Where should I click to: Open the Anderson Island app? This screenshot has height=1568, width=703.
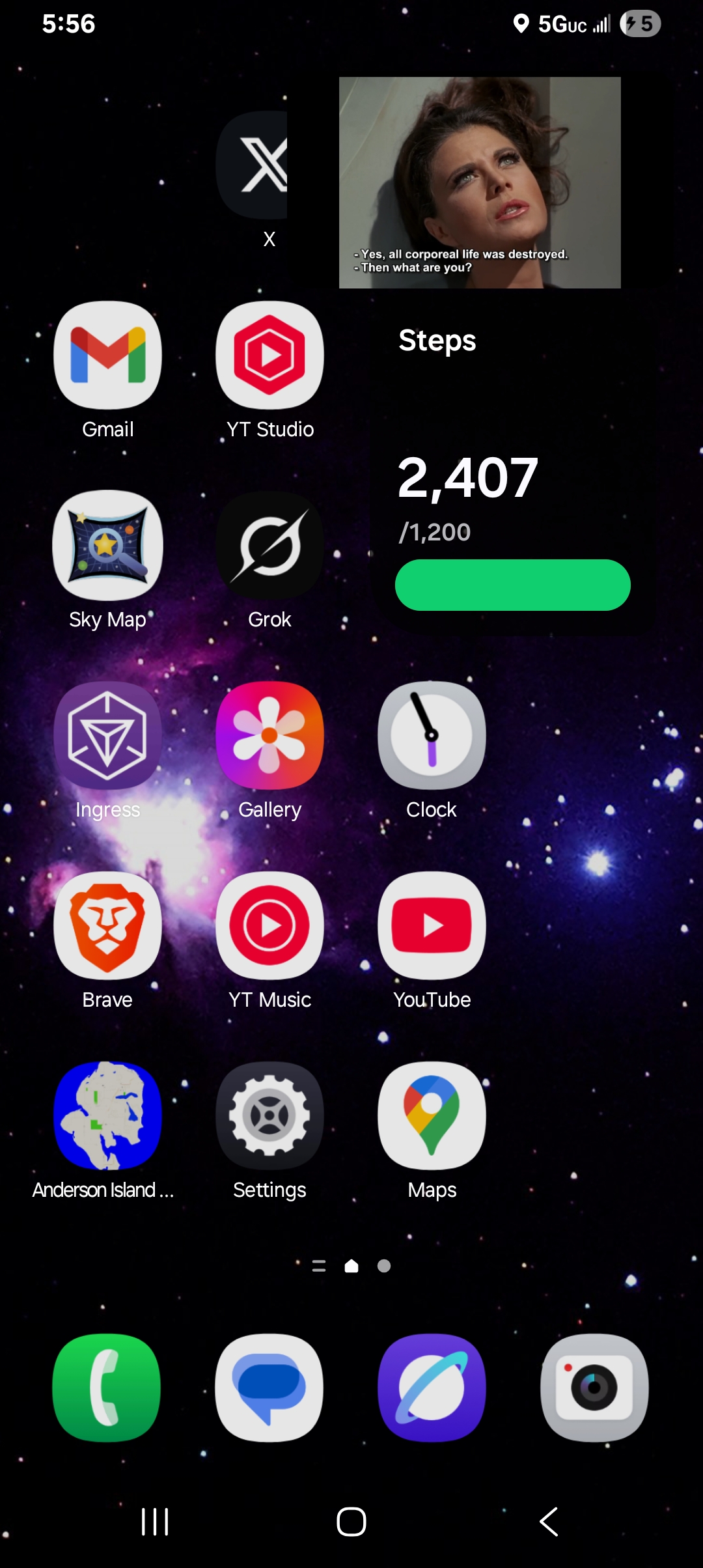pos(107,1116)
